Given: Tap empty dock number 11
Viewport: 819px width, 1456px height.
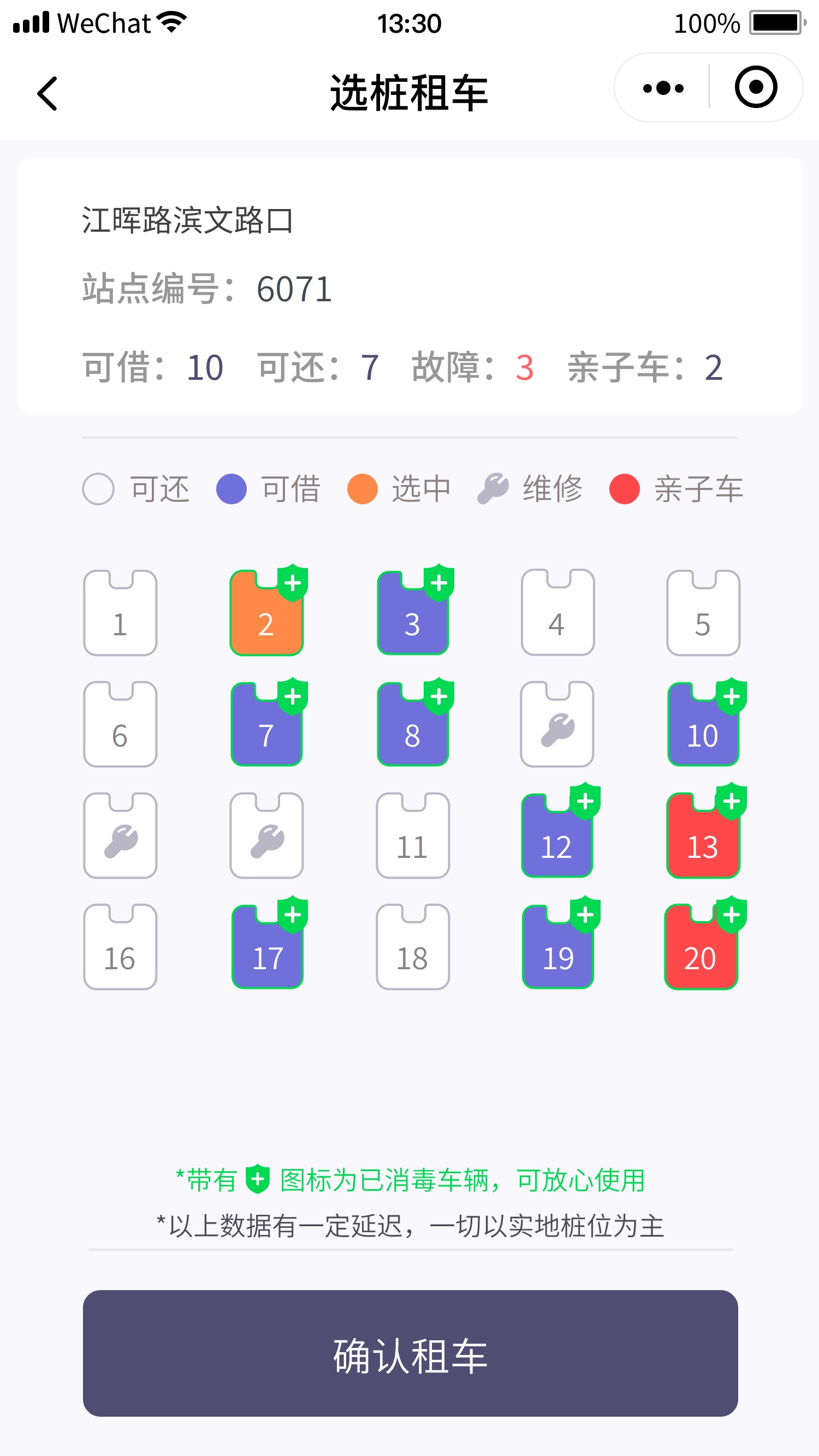Looking at the screenshot, I should click(413, 836).
